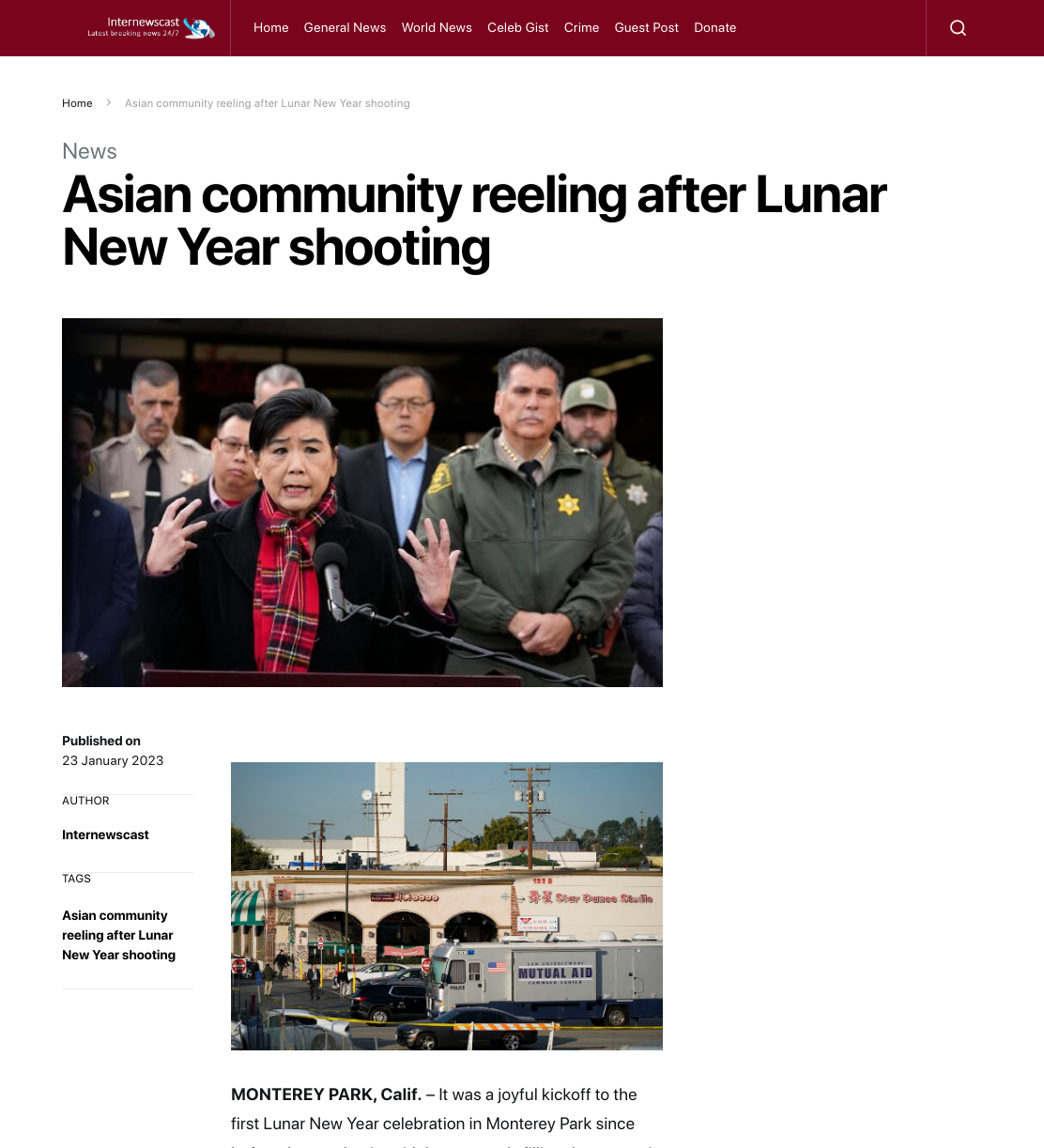Tap the Internewscast logo
1044x1148 pixels.
pos(151,28)
